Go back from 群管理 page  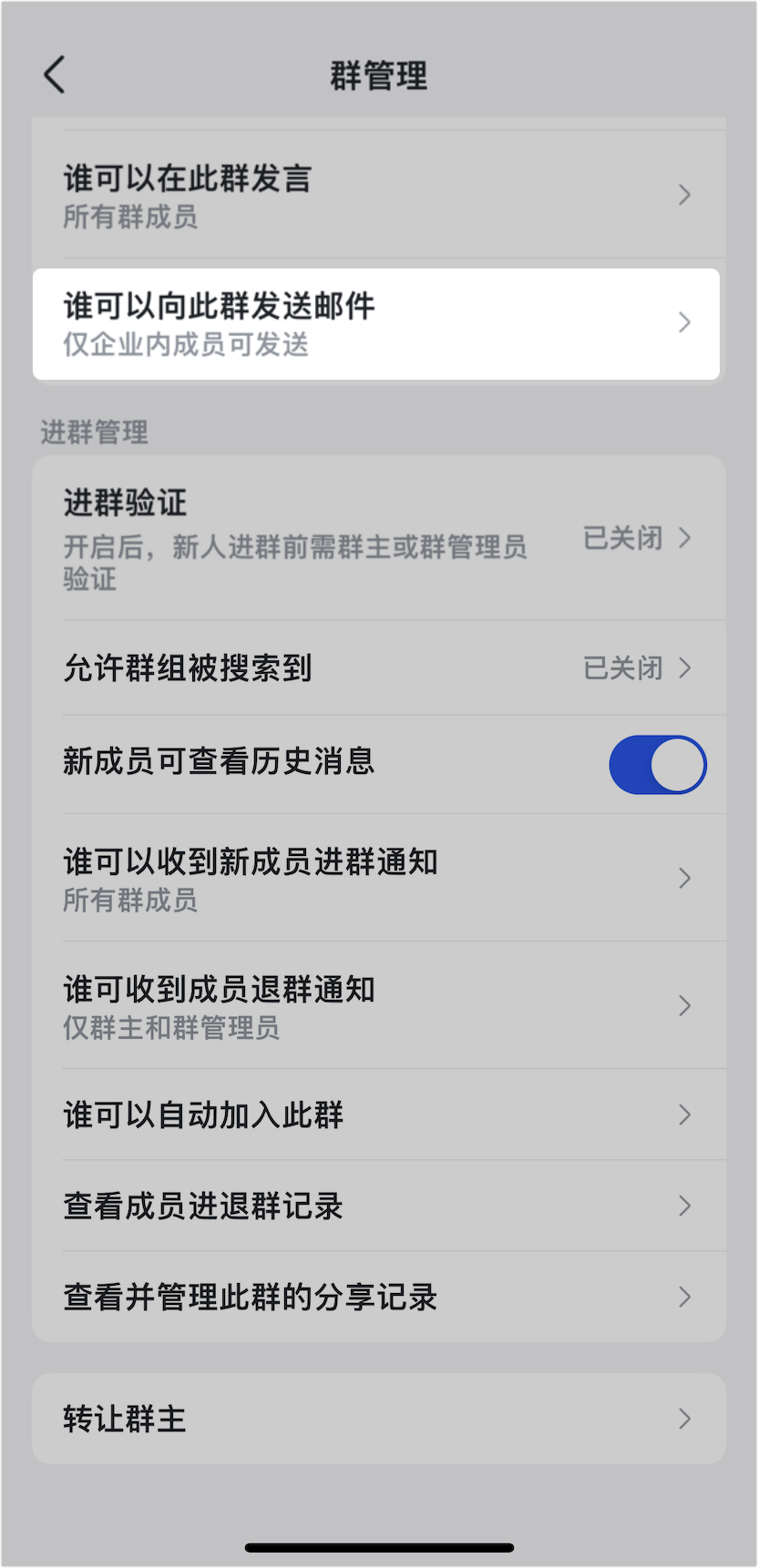pyautogui.click(x=55, y=75)
